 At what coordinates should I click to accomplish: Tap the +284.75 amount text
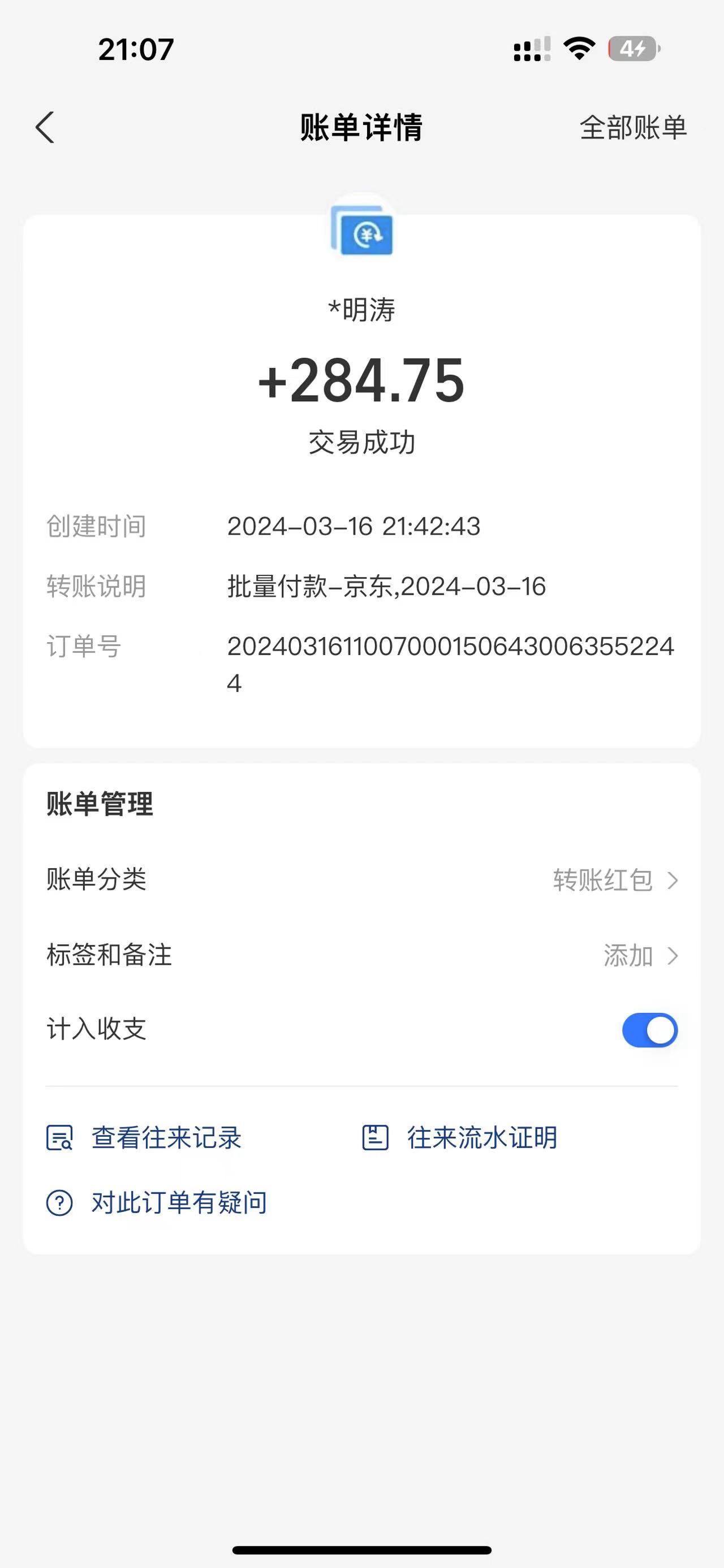(361, 383)
